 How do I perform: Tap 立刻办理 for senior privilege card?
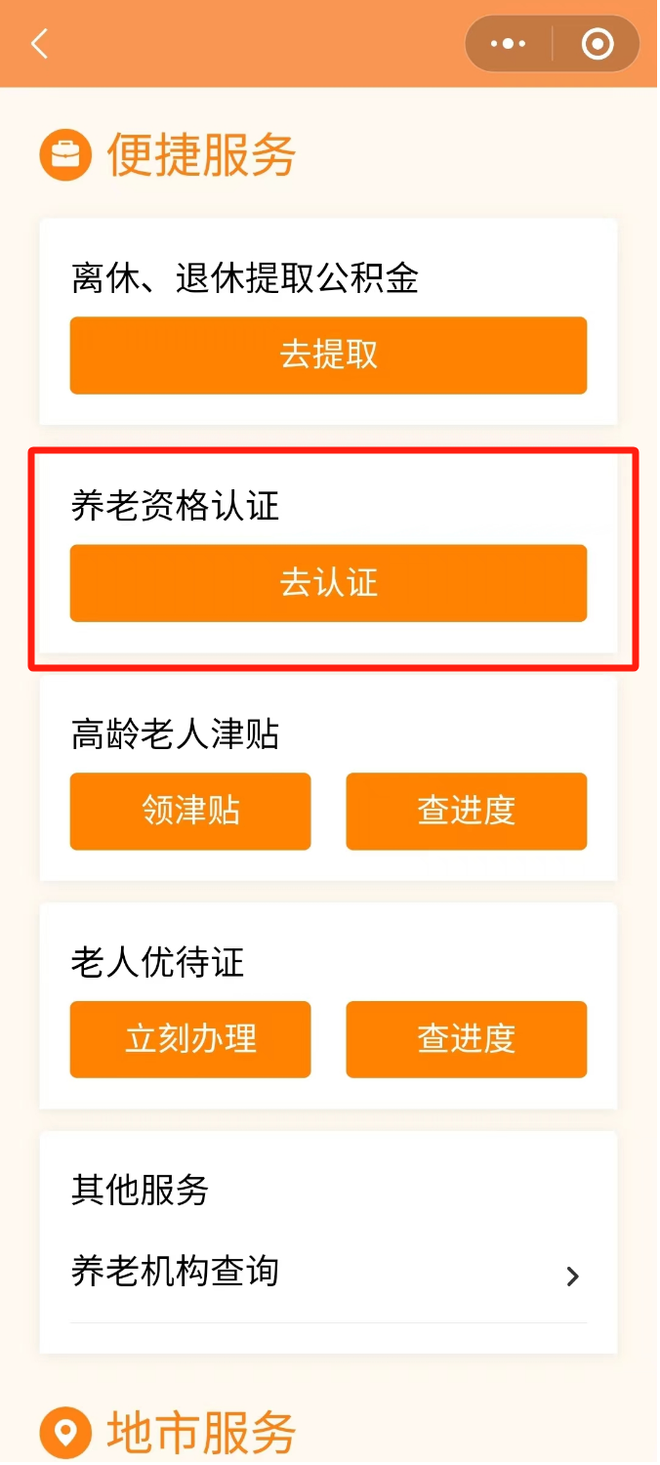[x=190, y=1039]
